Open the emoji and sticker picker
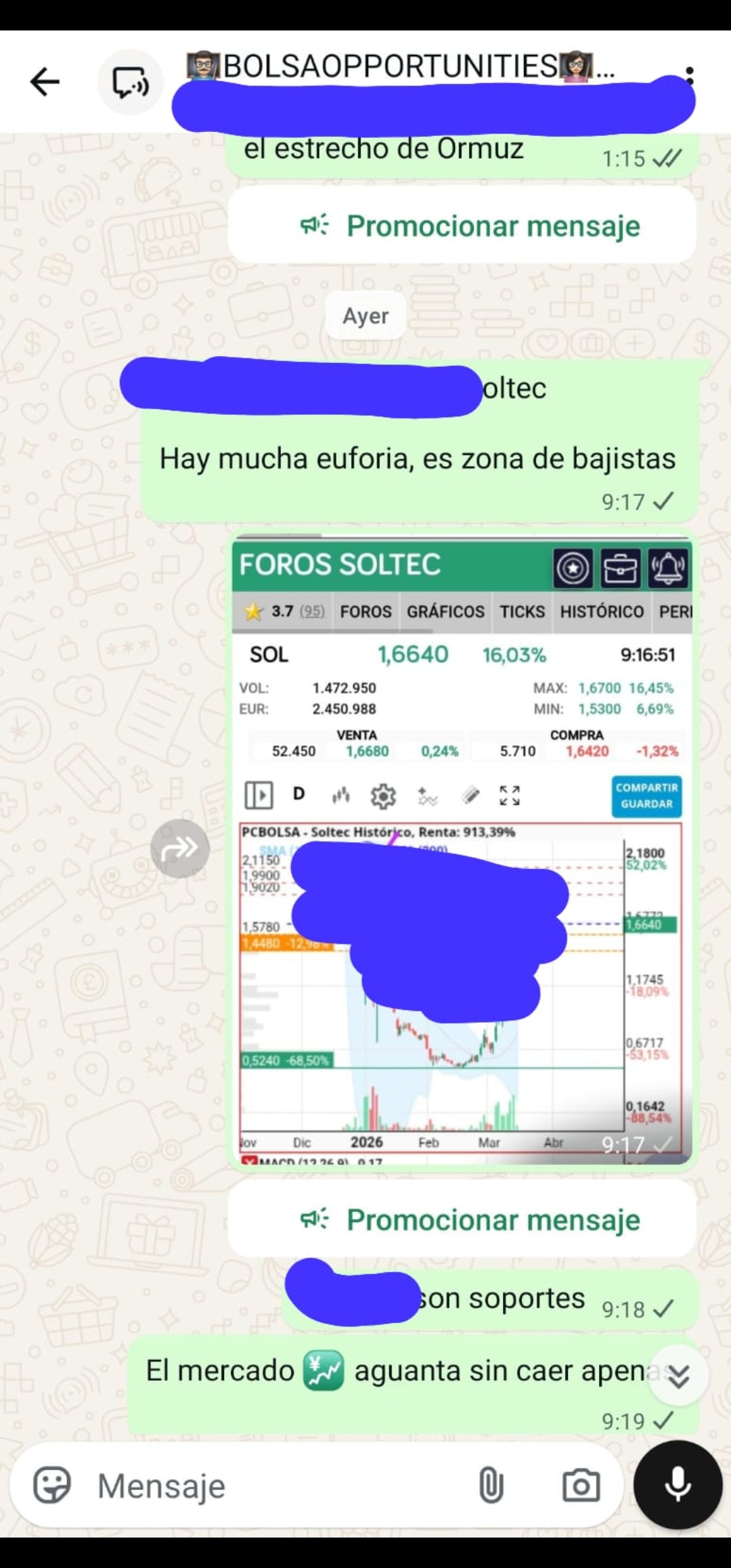 point(52,1485)
